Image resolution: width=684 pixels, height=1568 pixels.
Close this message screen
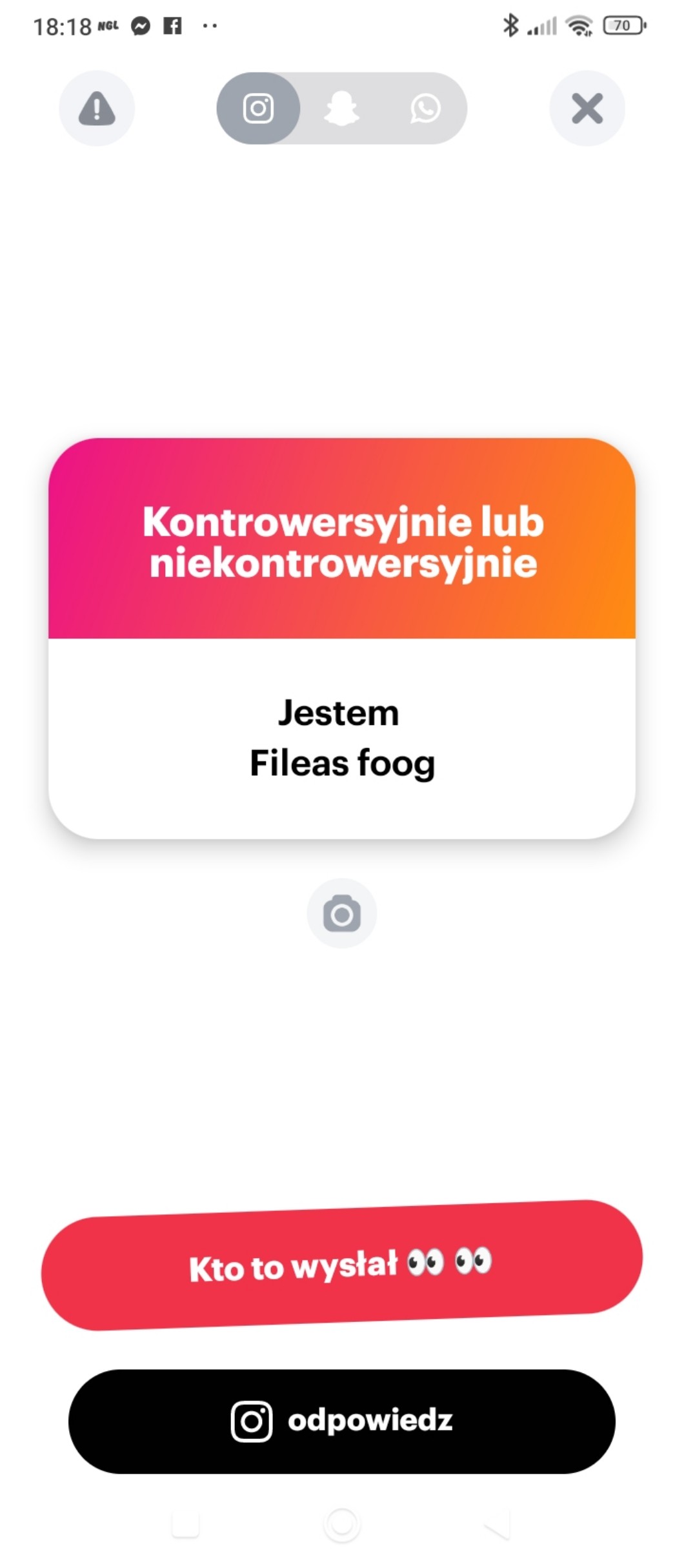587,108
